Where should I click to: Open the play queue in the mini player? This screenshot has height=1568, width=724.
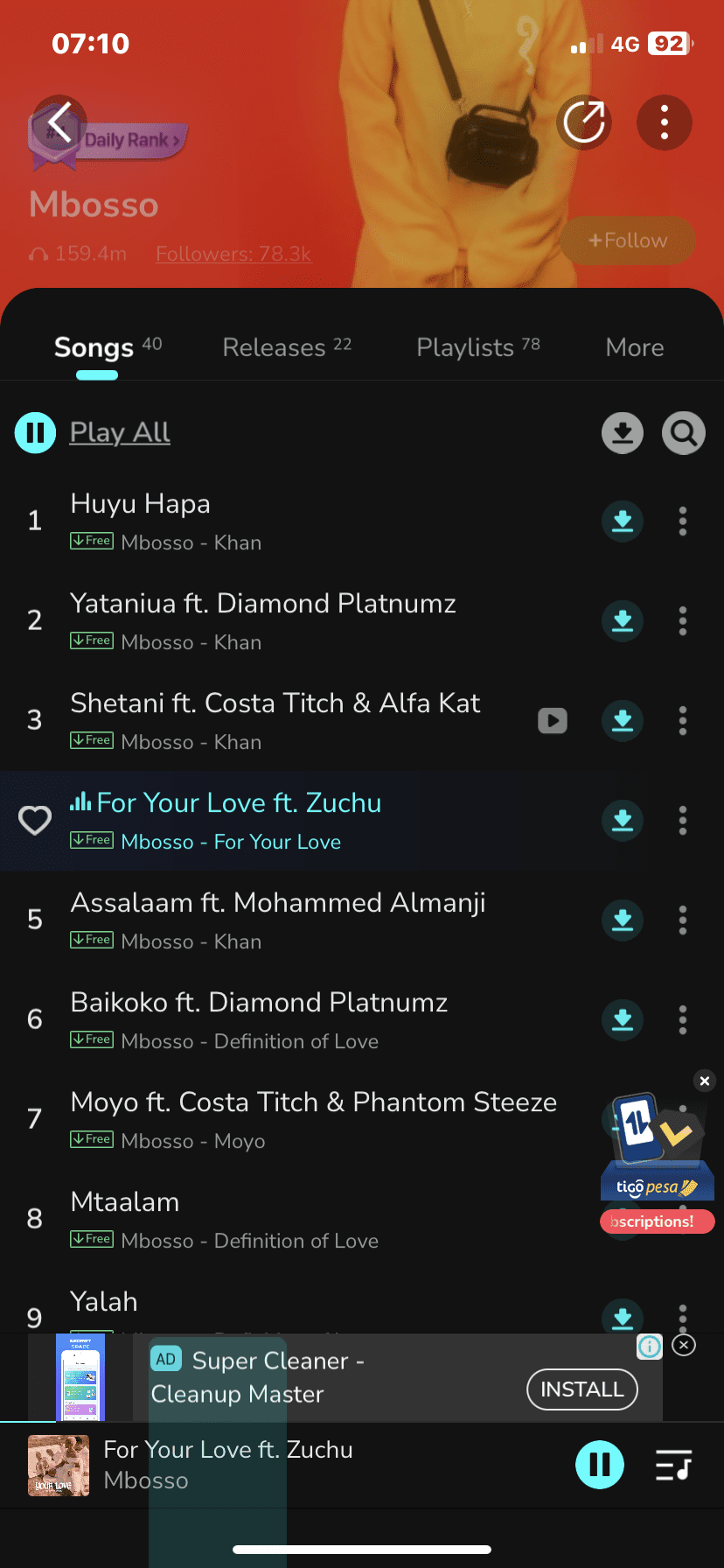tap(674, 1464)
